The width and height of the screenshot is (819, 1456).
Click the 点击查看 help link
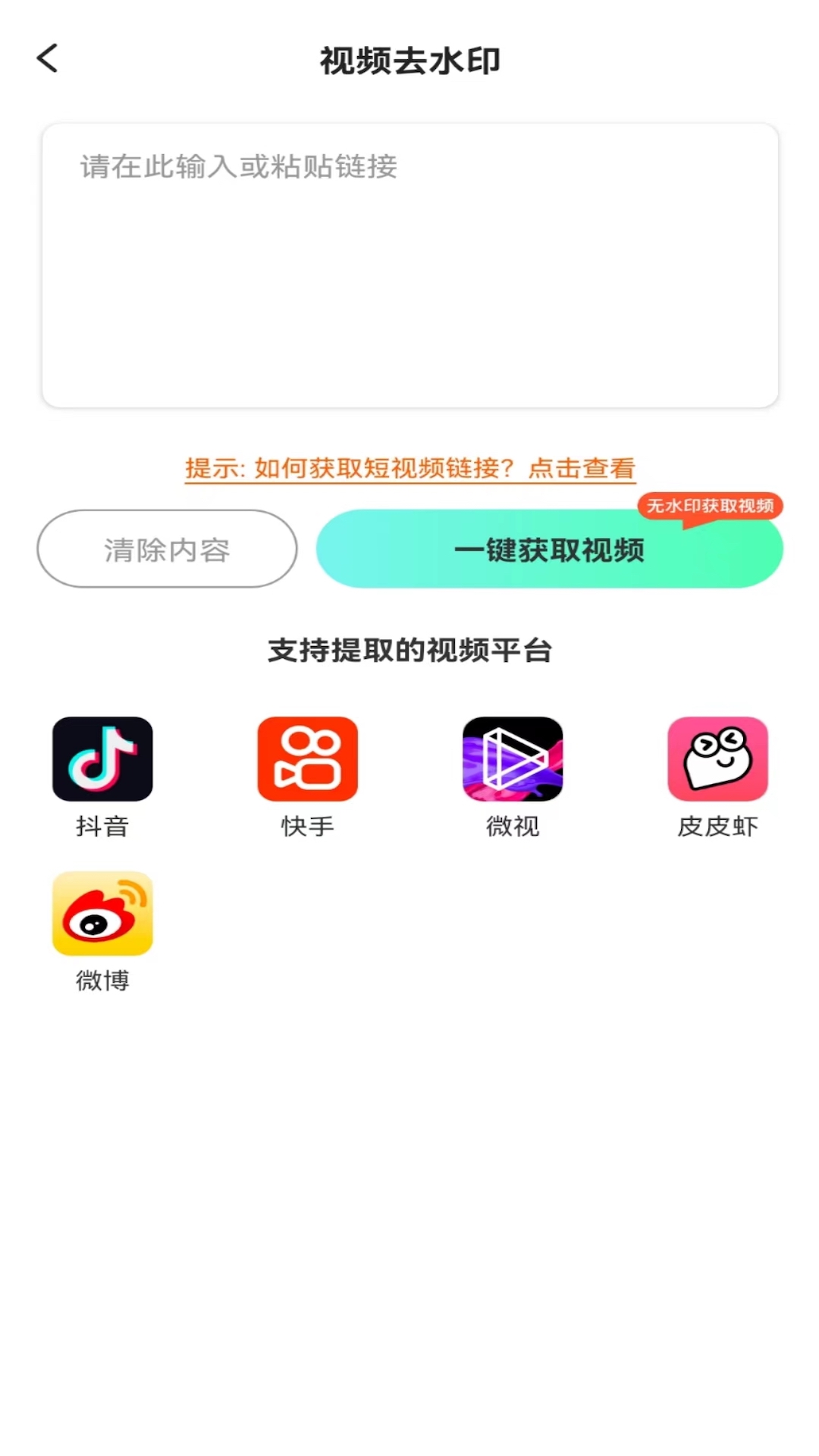(581, 469)
